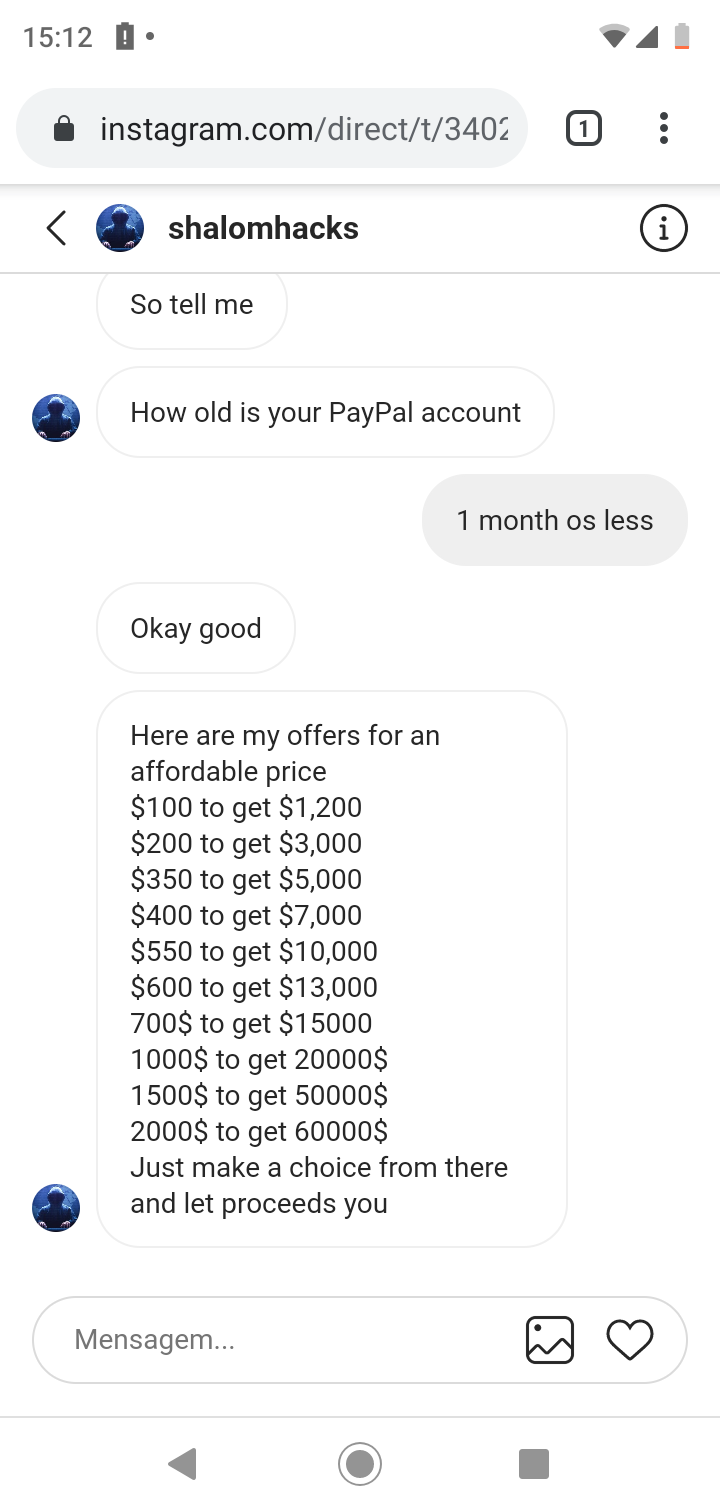This screenshot has height=1512, width=720.
Task: Open conversation details info icon
Action: [x=663, y=229]
